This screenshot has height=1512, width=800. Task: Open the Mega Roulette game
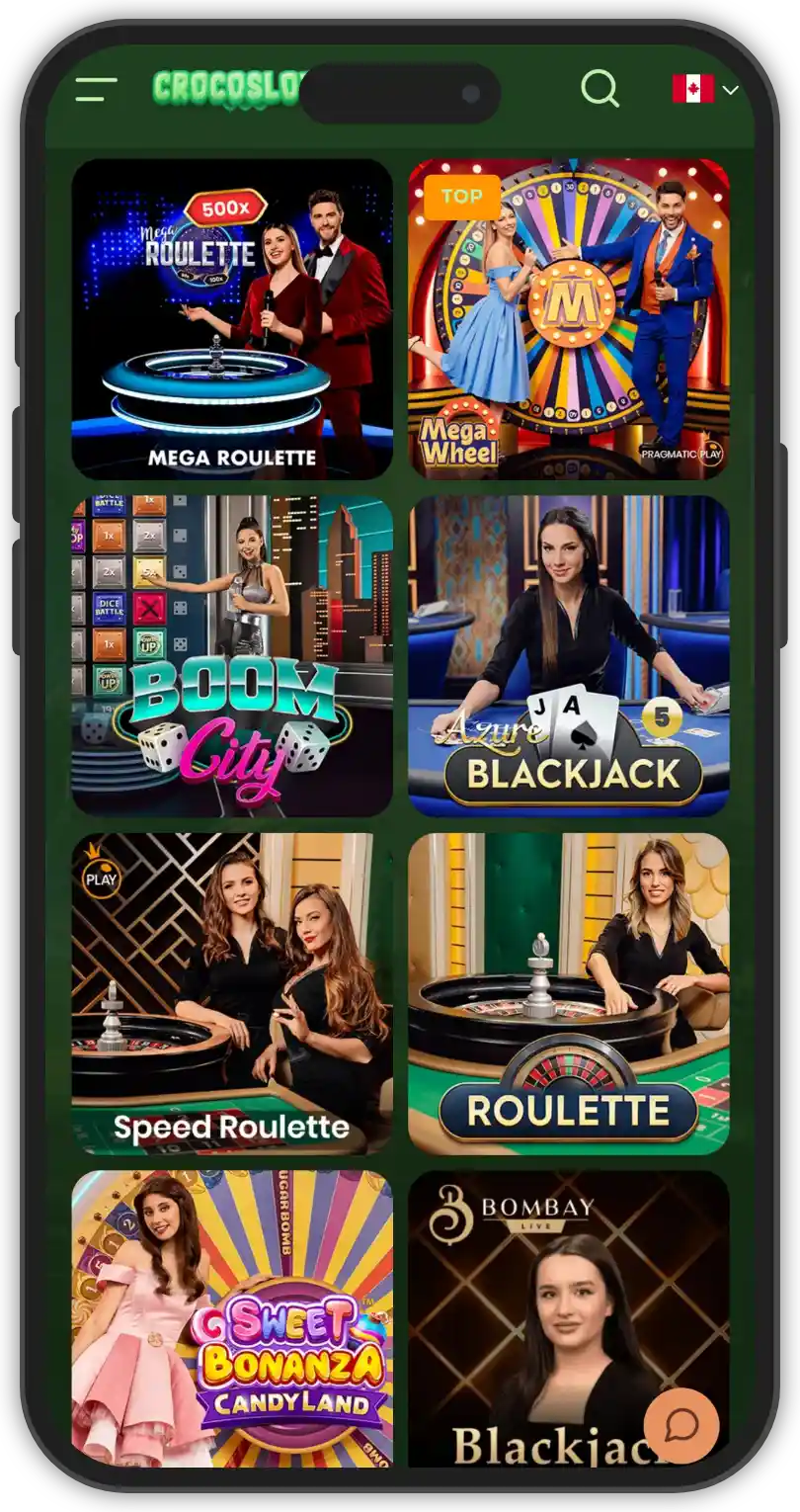point(232,319)
